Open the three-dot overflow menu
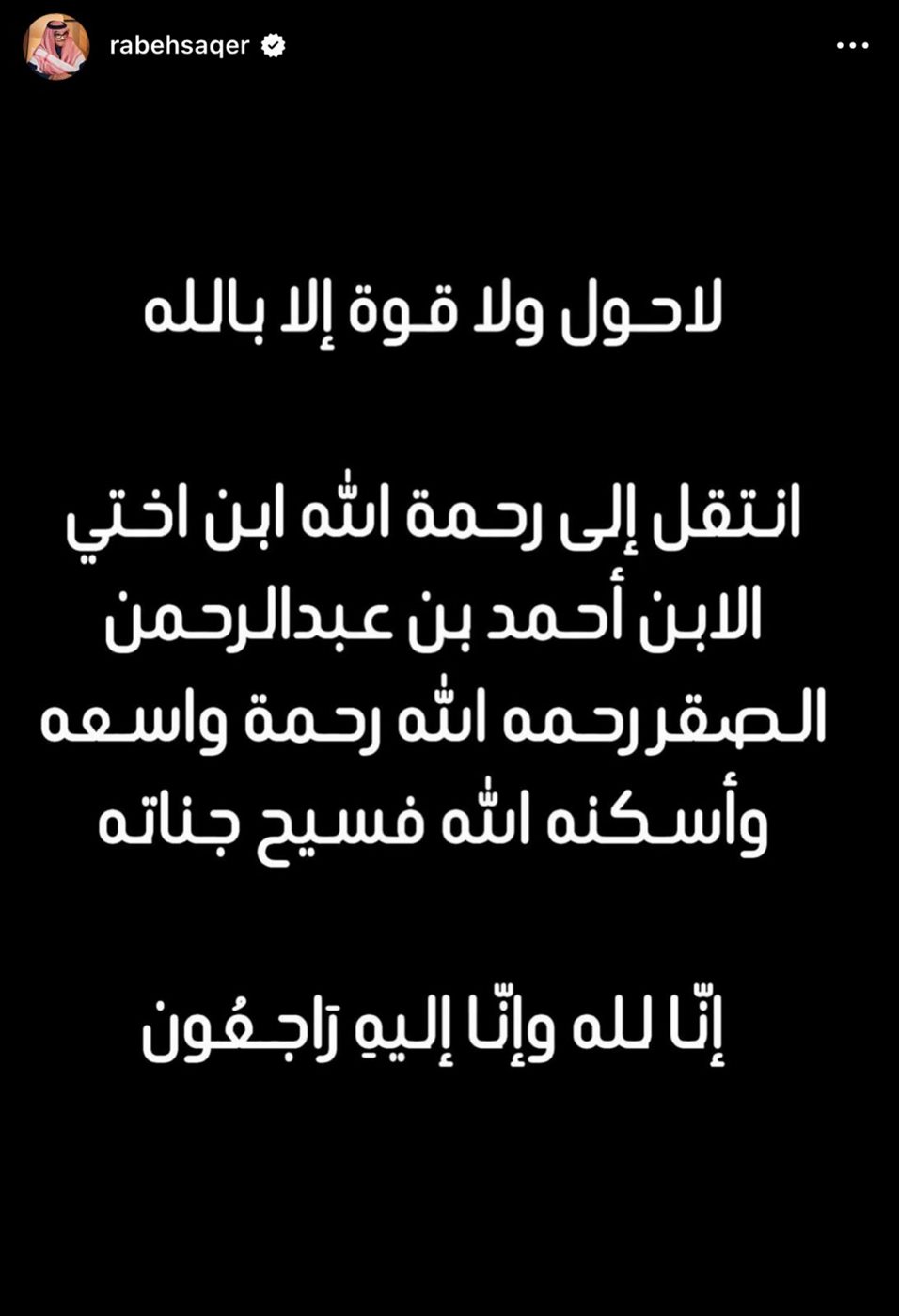This screenshot has width=899, height=1316. pos(852,46)
